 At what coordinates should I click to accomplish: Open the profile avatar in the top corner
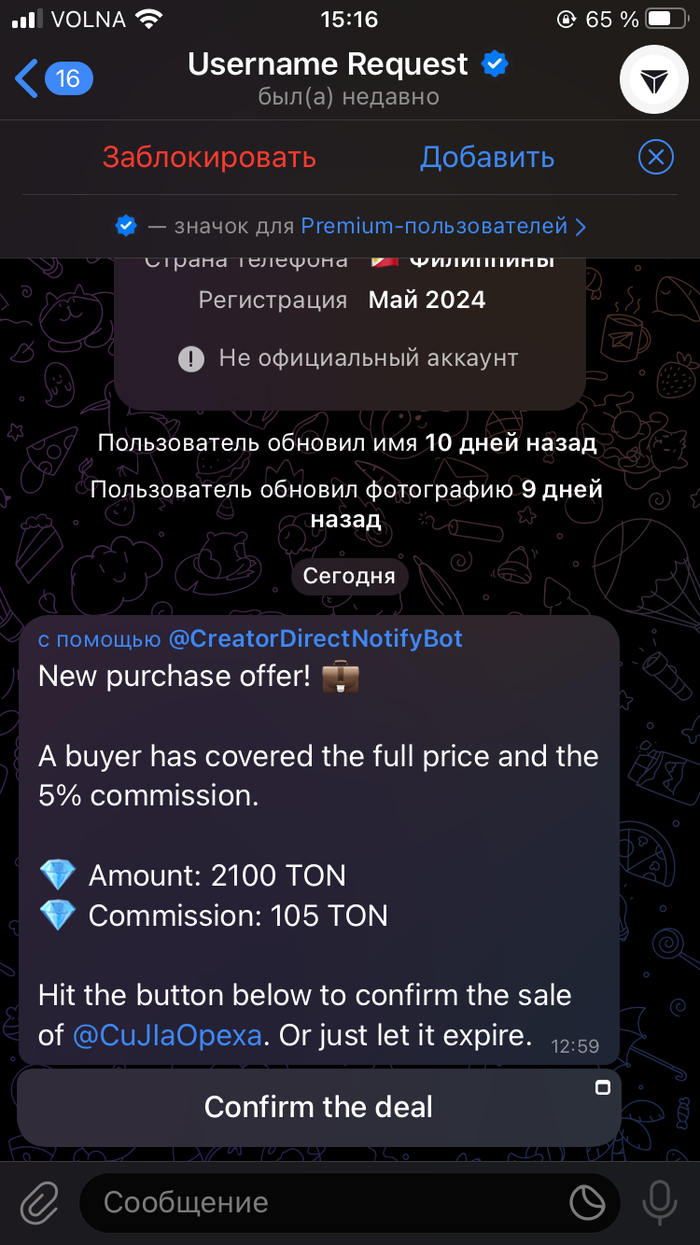tap(656, 80)
